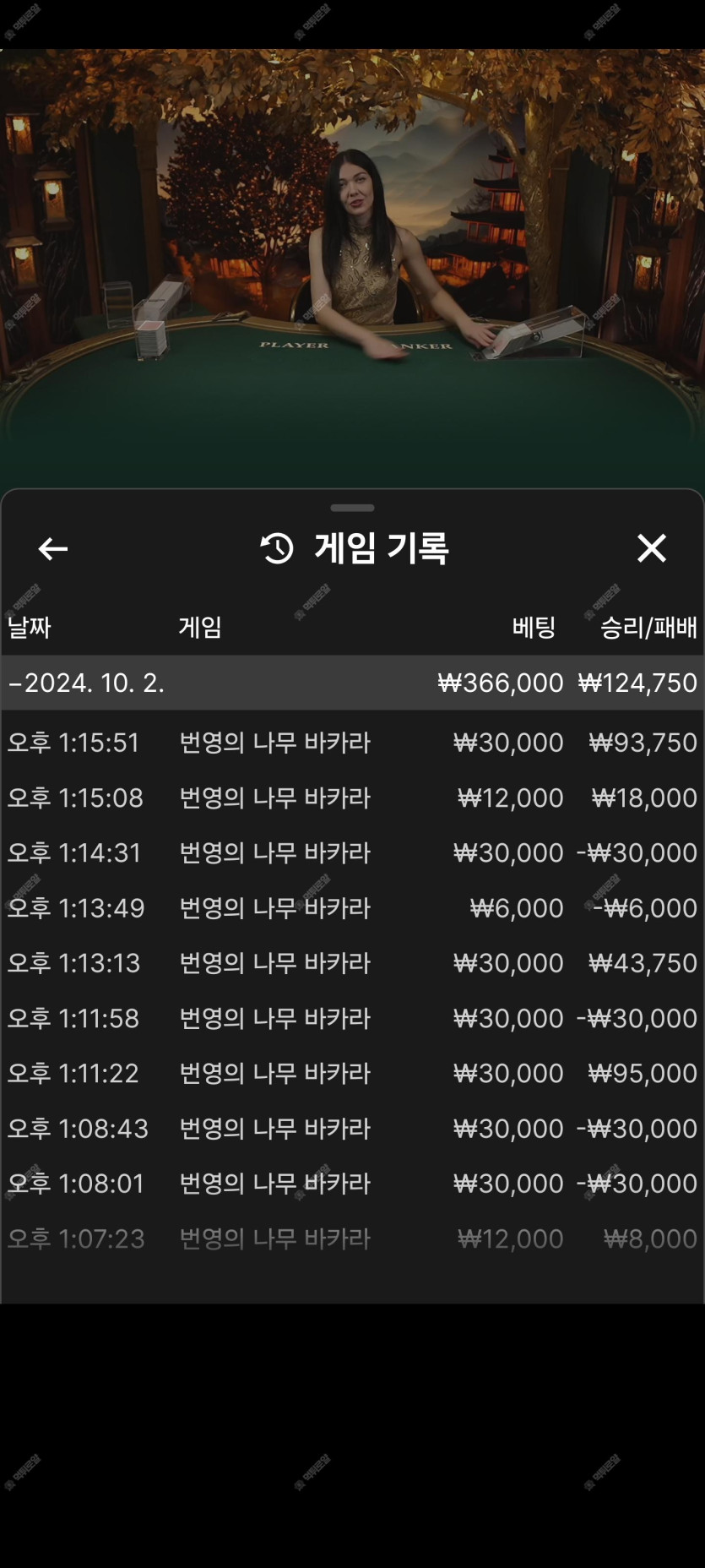Viewport: 705px width, 1568px height.
Task: Select the 오후 1:13:49 game entry
Action: pos(352,908)
